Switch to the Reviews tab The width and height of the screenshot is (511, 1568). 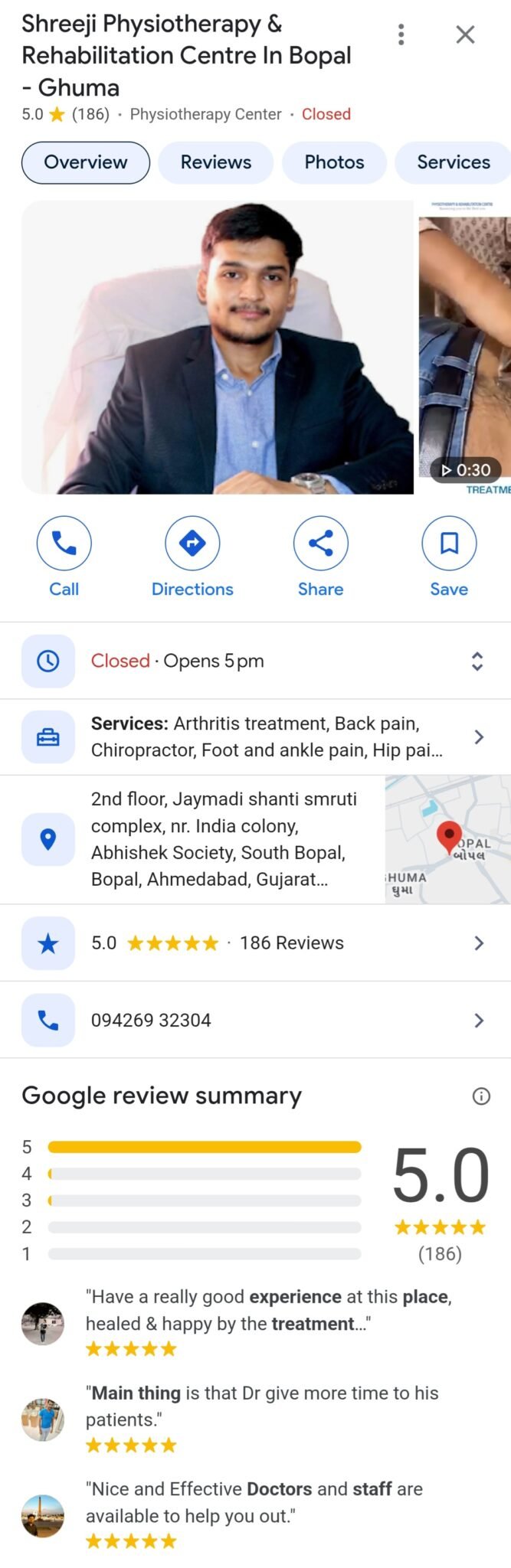[x=216, y=162]
